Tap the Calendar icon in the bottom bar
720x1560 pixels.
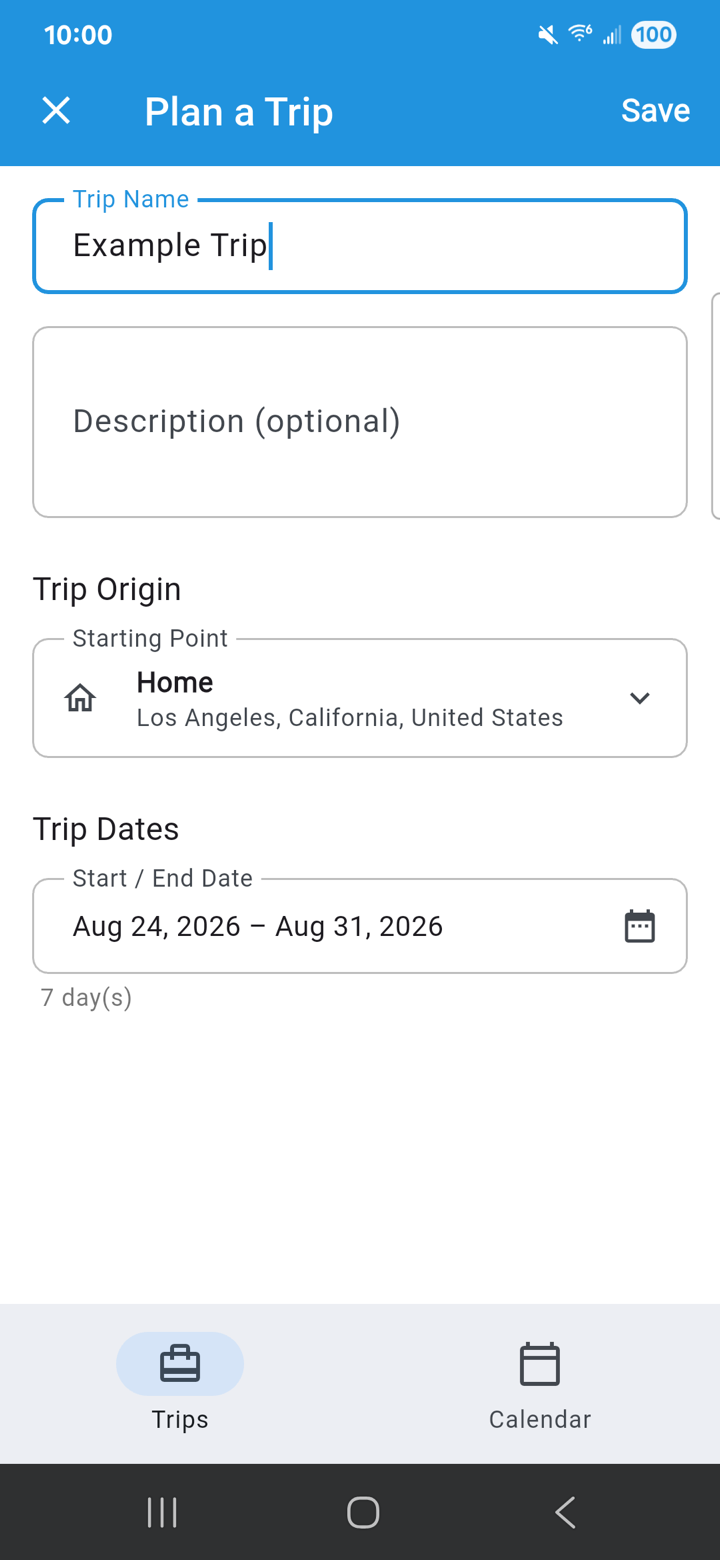(x=539, y=1362)
